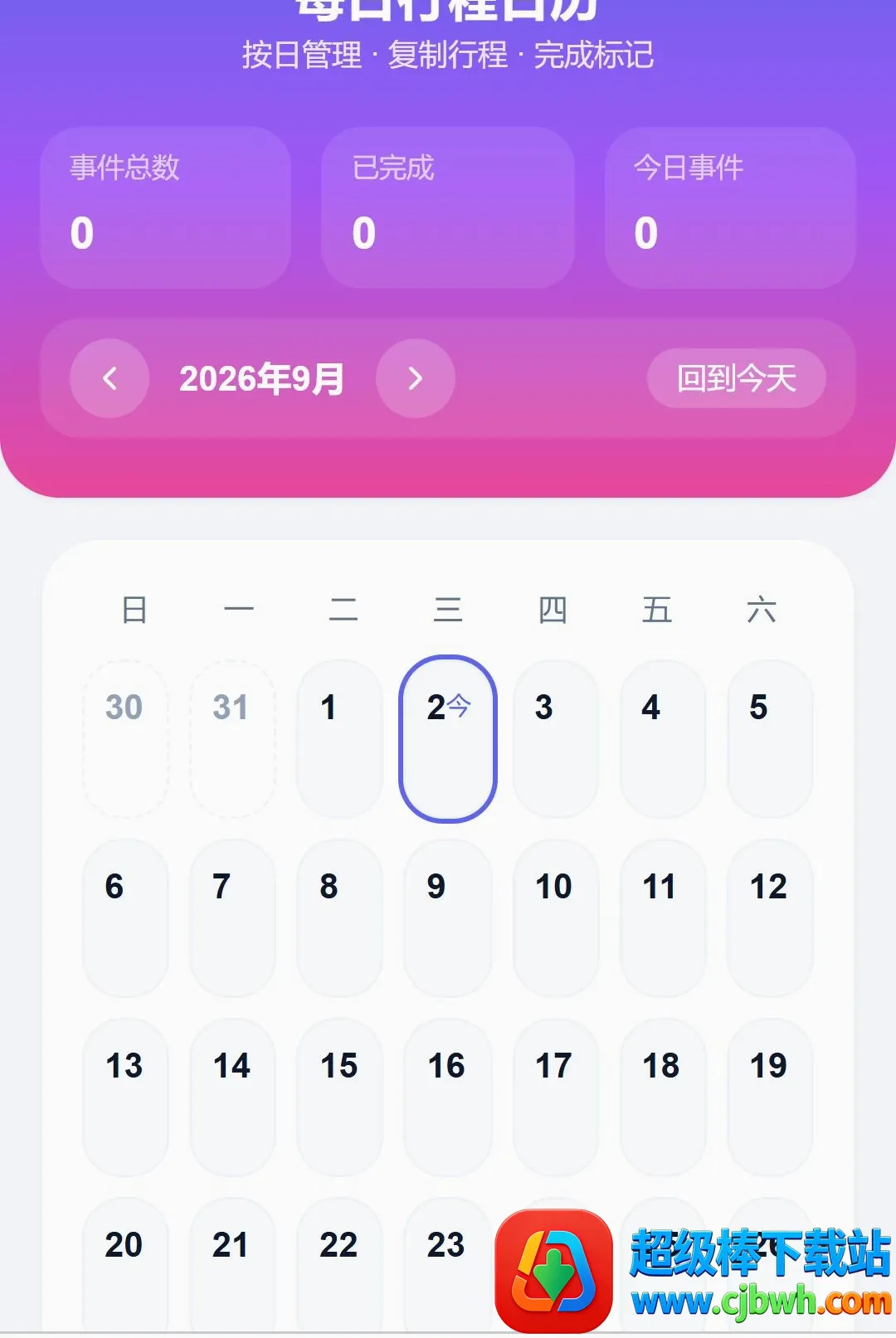Select the greyed-out day 30
The image size is (896, 1338).
[126, 739]
